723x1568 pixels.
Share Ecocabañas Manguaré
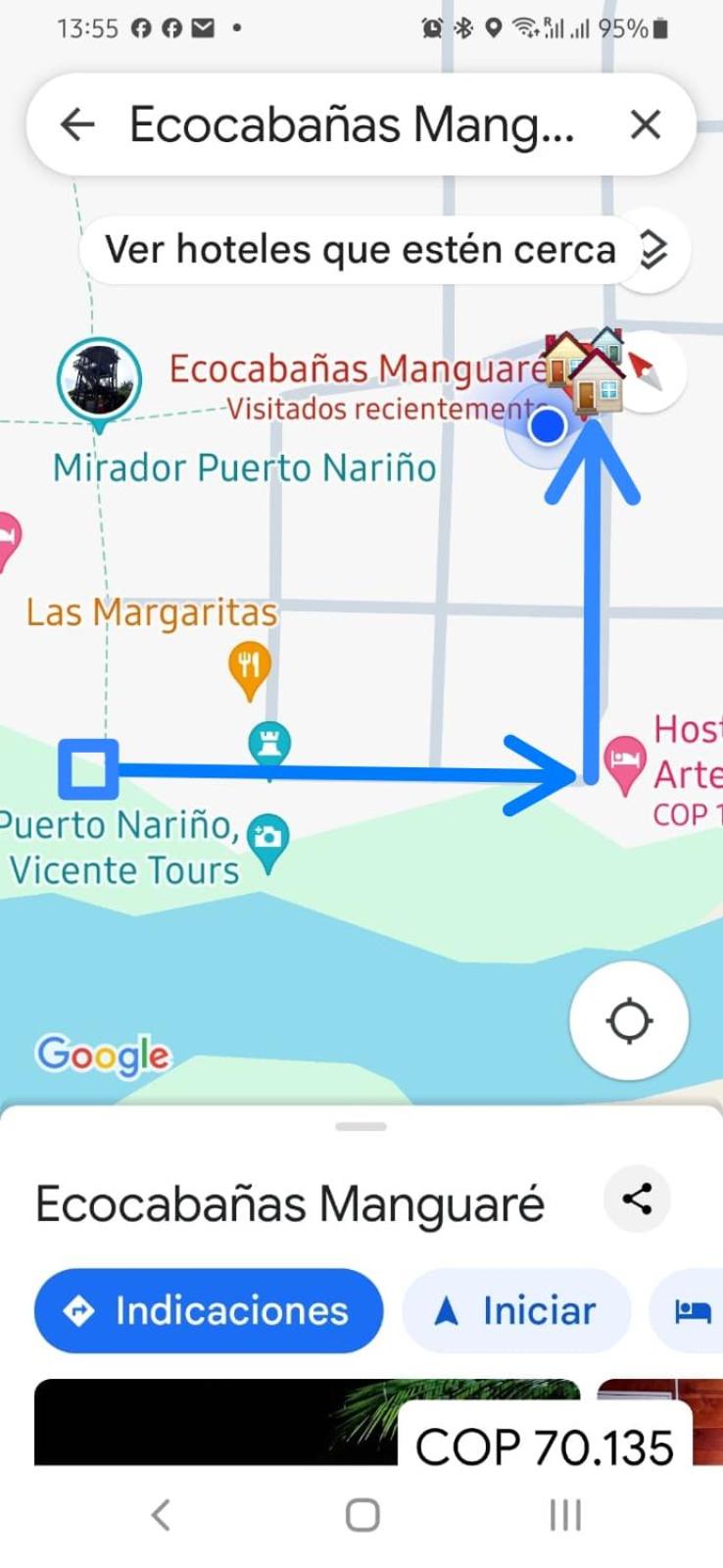[x=638, y=1198]
